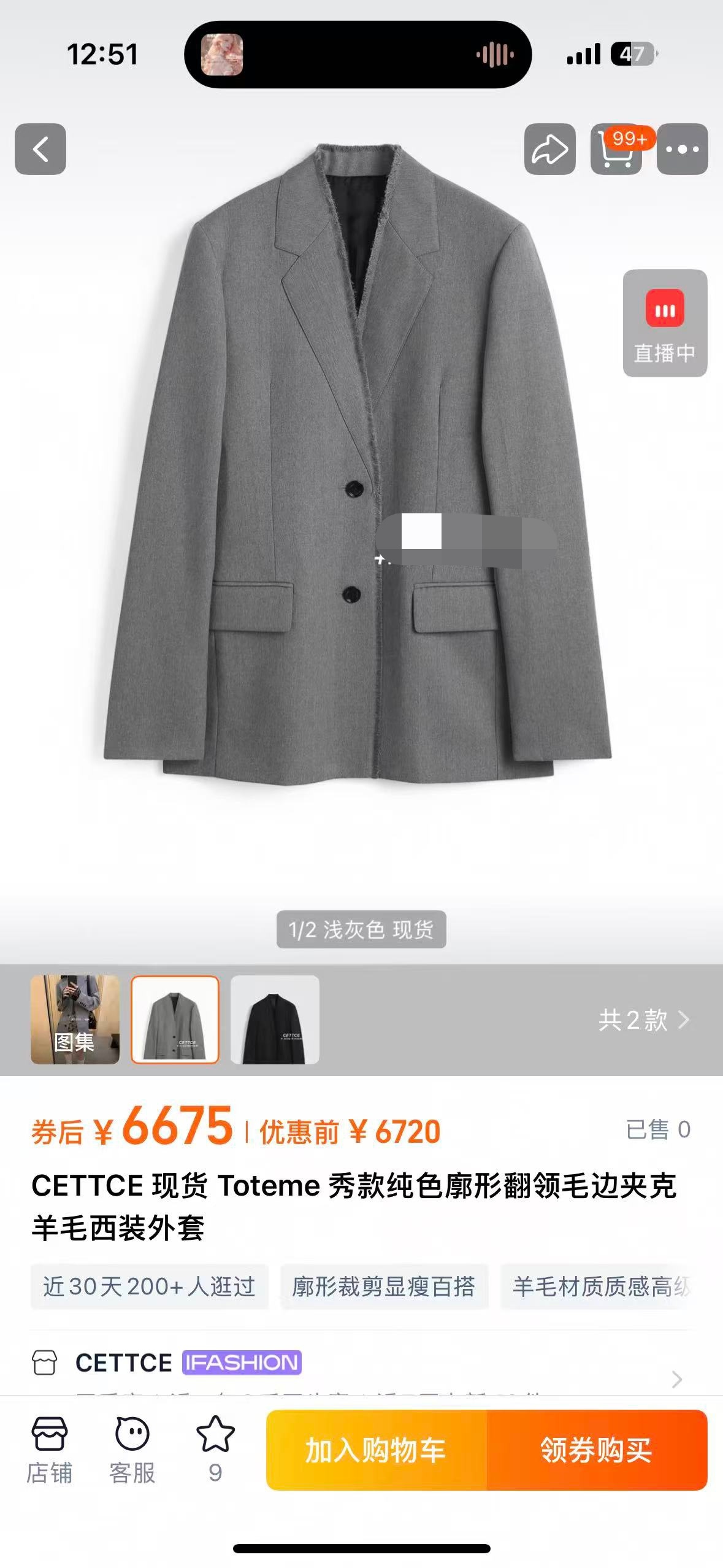Select the gray blazer thumbnail
723x1568 pixels.
(x=175, y=1020)
